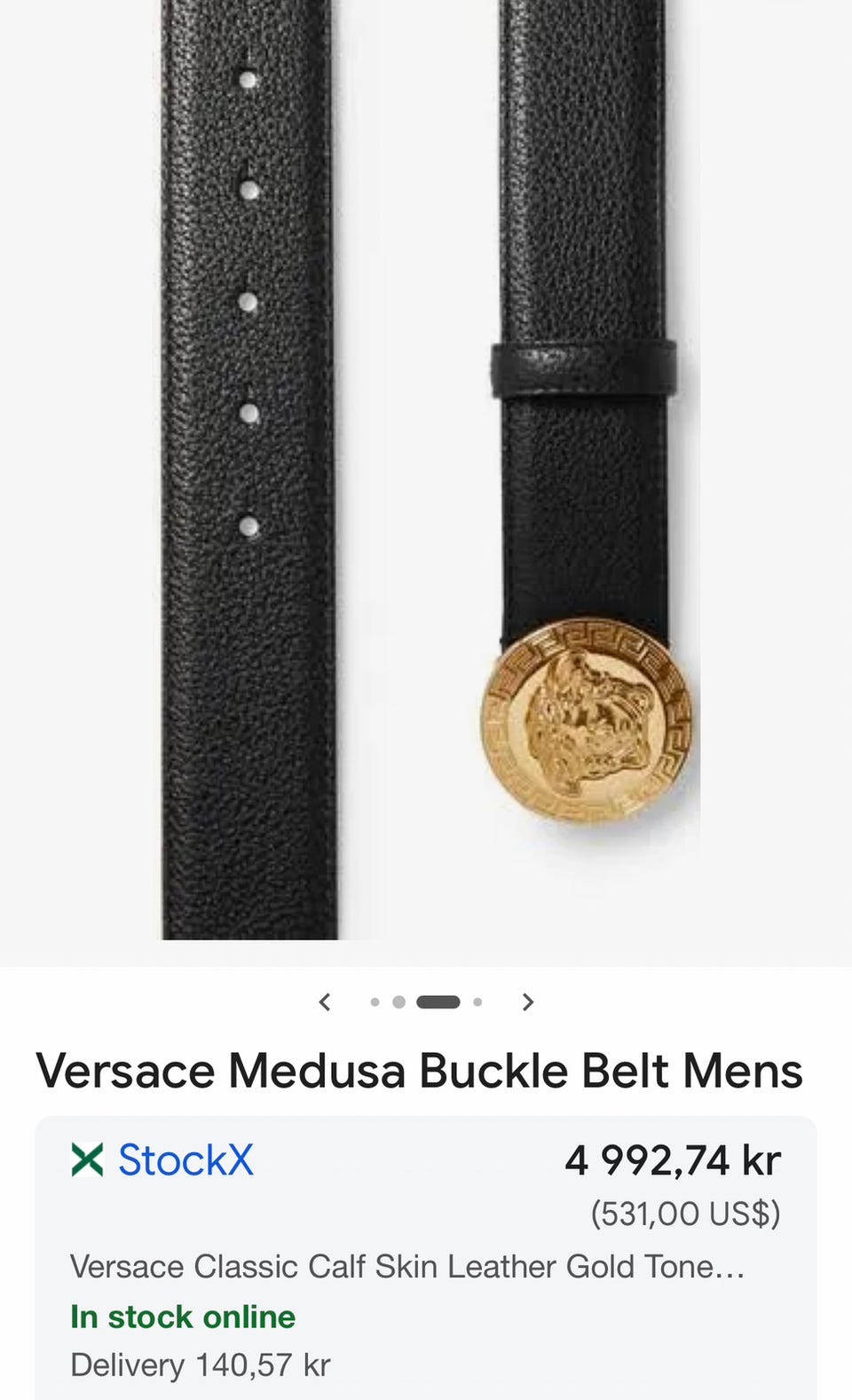852x1400 pixels.
Task: Open the StockX Versace Classic Calf Skin offer
Action: click(x=426, y=1258)
